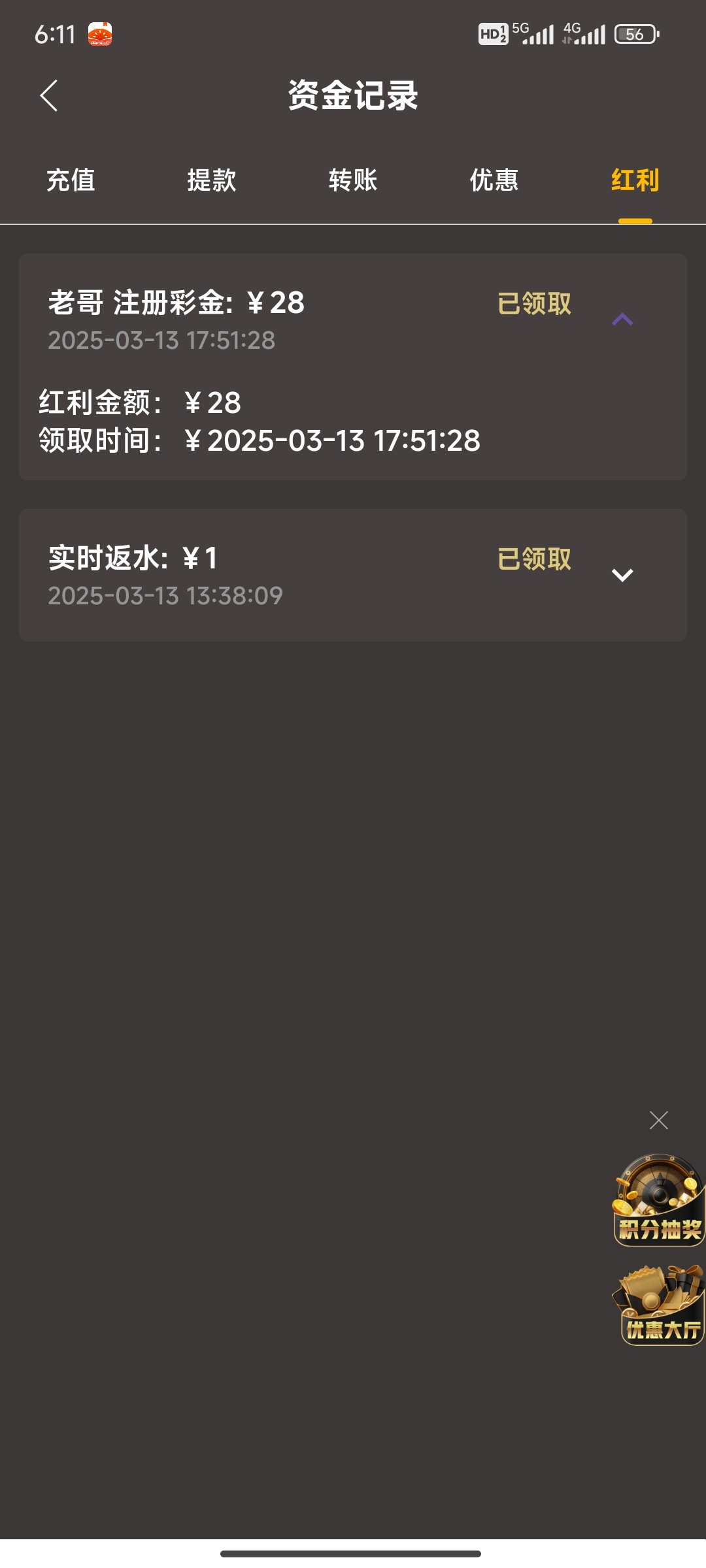Open the 转账 tab
This screenshot has height=1568, width=706.
tap(353, 180)
